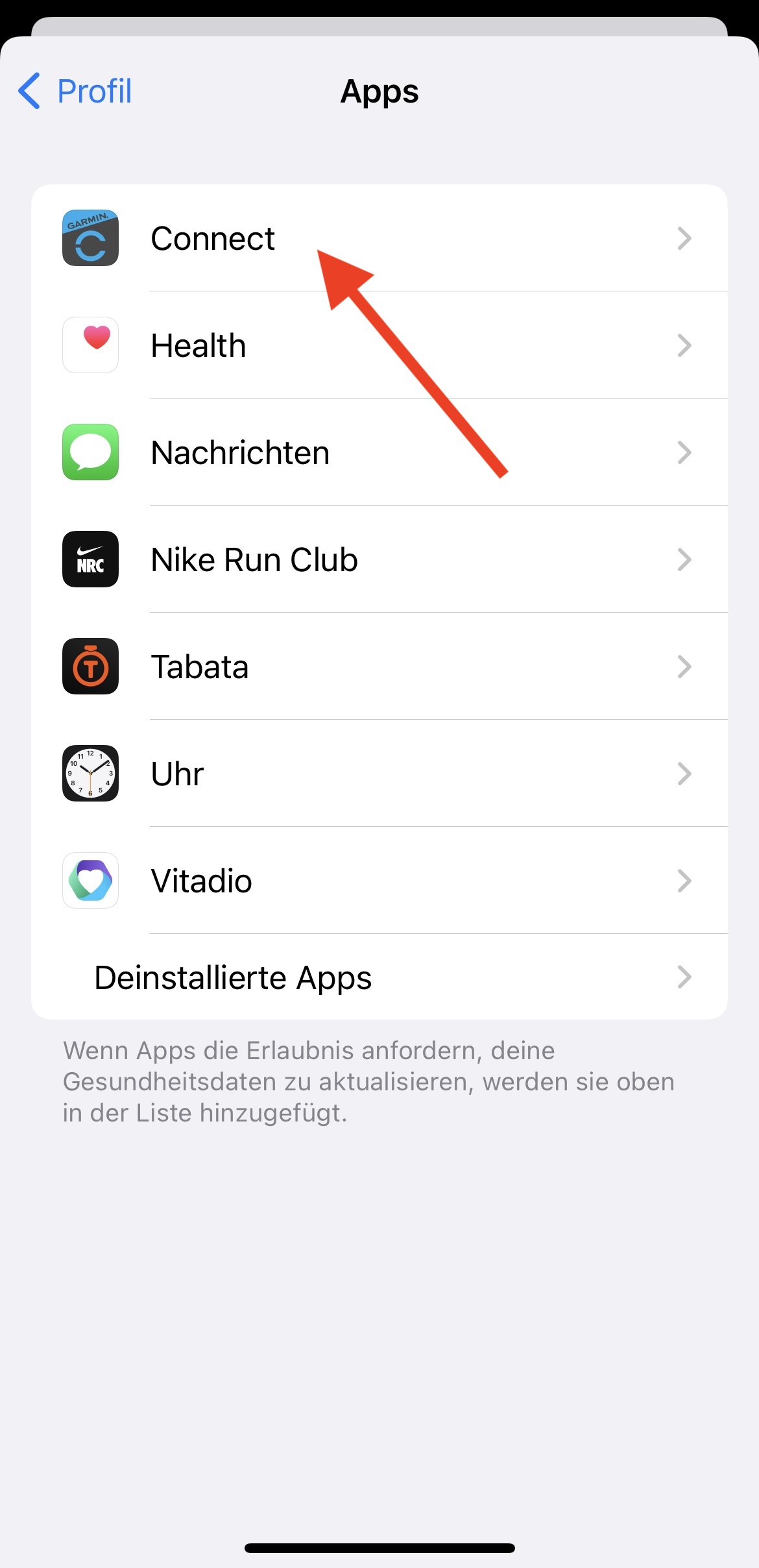Viewport: 759px width, 1568px height.
Task: Select the Vitadio app icon
Action: click(90, 881)
